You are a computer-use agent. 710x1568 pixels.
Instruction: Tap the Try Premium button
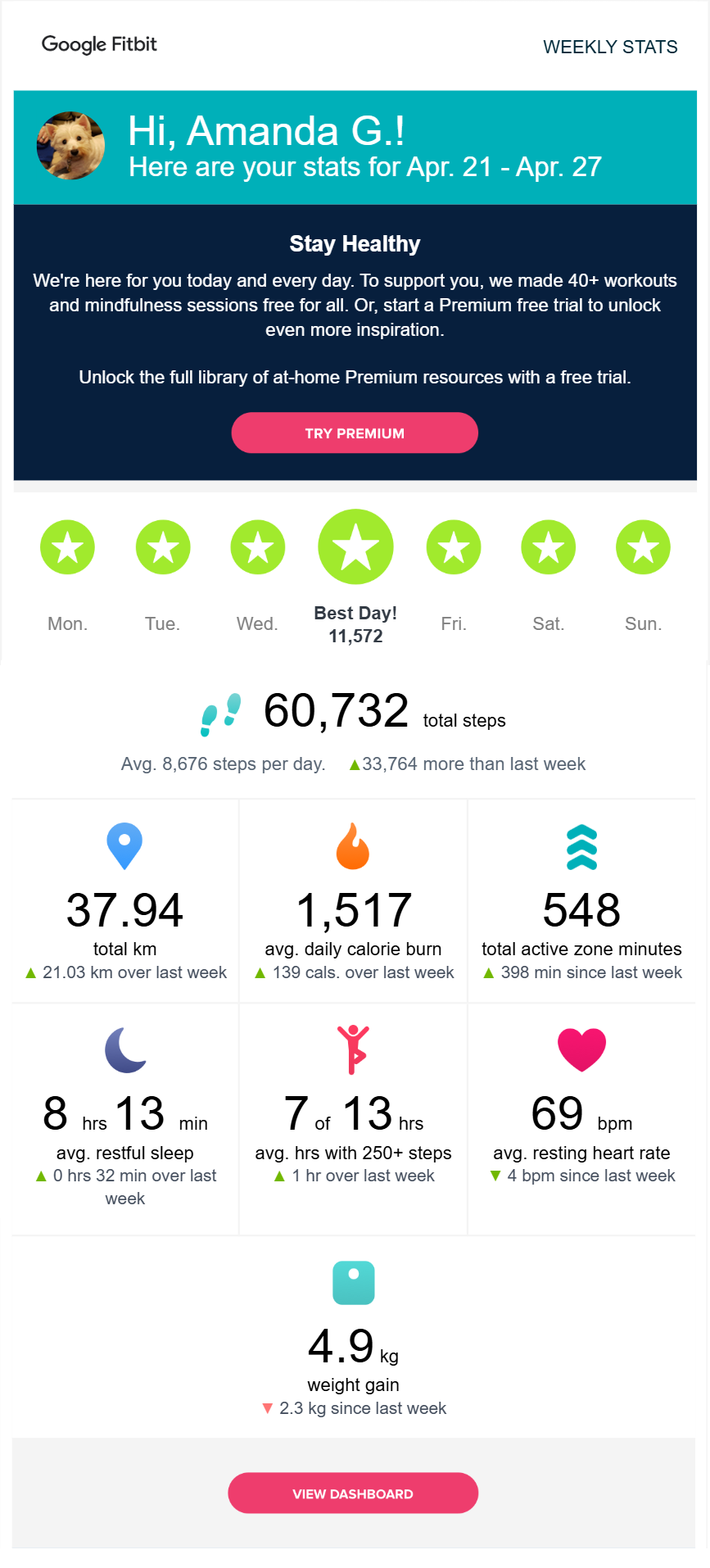pyautogui.click(x=355, y=433)
